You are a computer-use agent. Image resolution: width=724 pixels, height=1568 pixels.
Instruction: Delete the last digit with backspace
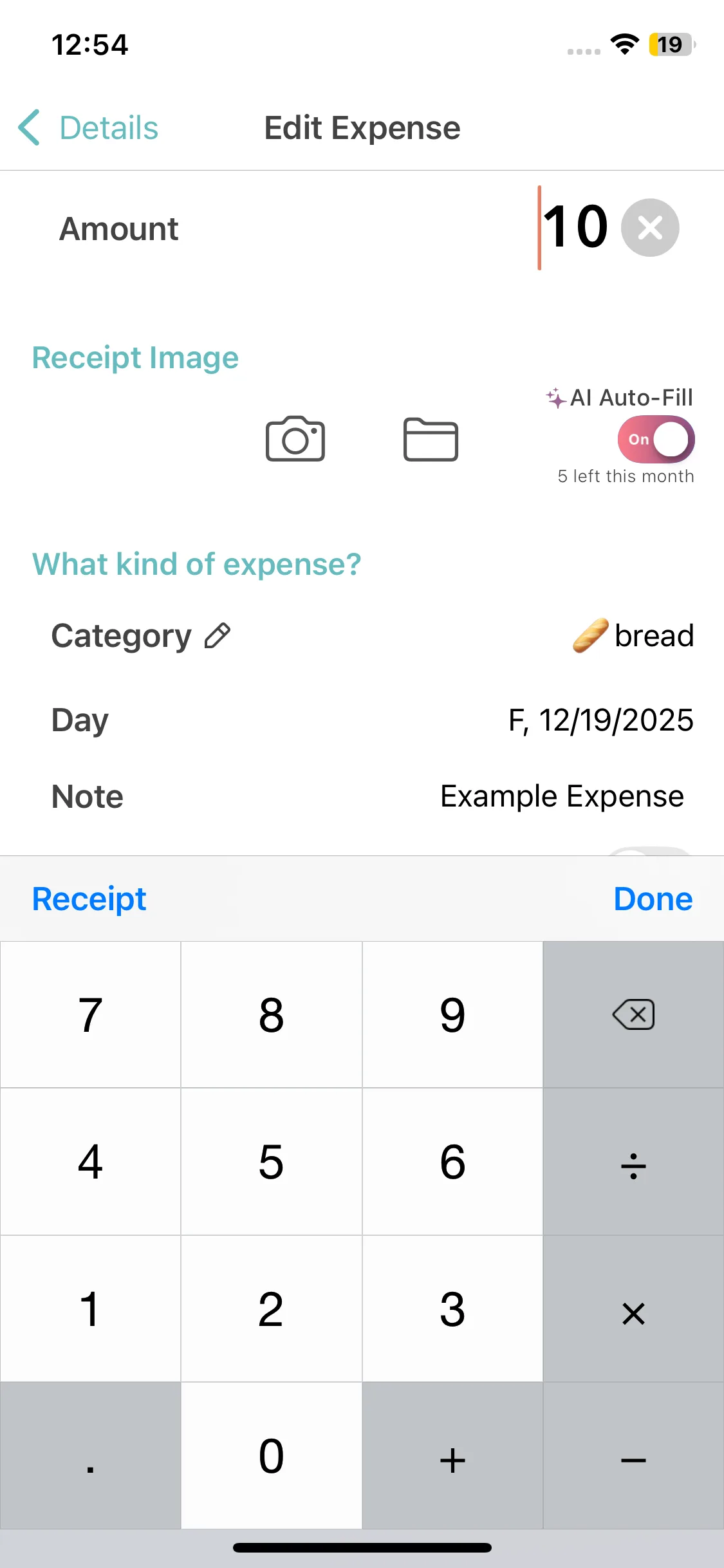click(633, 1015)
